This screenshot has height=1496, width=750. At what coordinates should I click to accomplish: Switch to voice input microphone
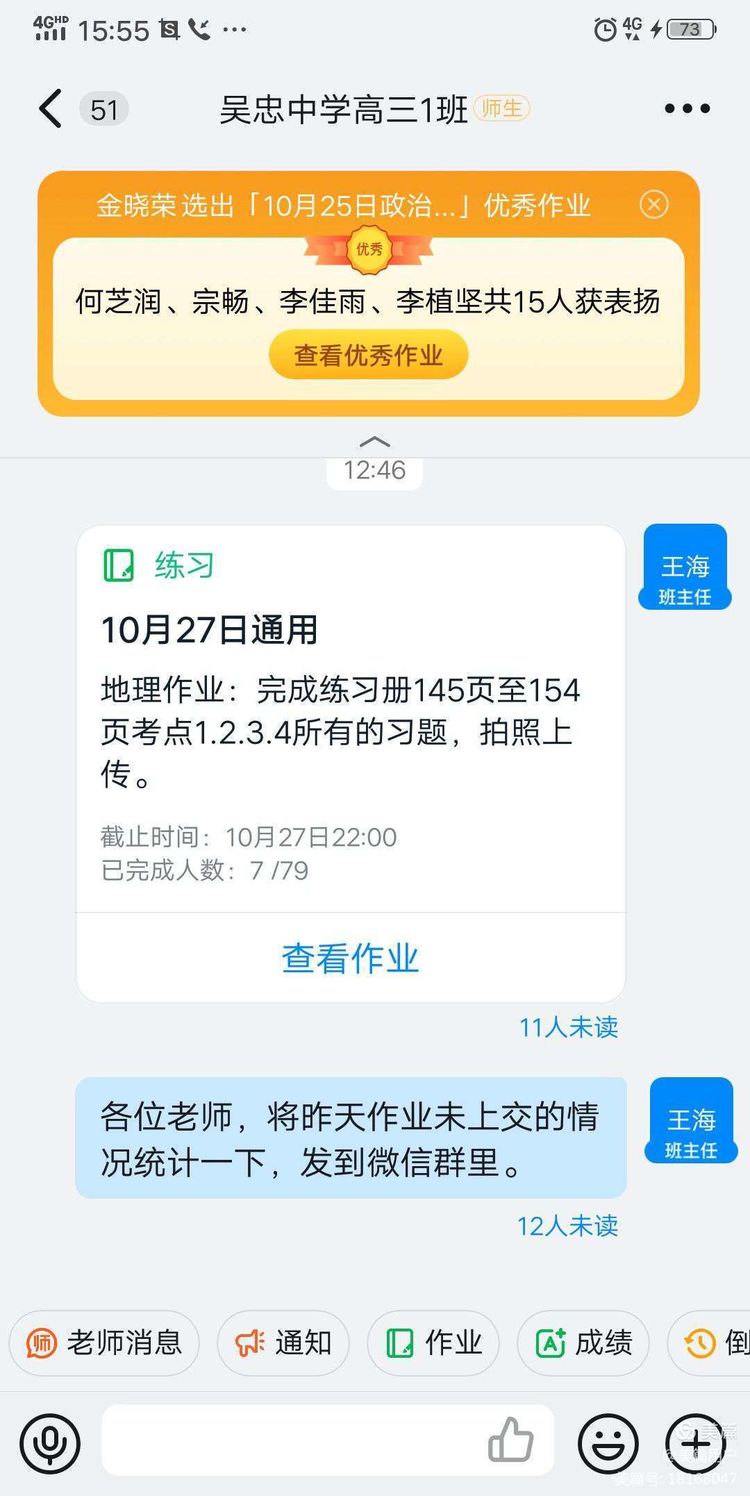point(50,1442)
